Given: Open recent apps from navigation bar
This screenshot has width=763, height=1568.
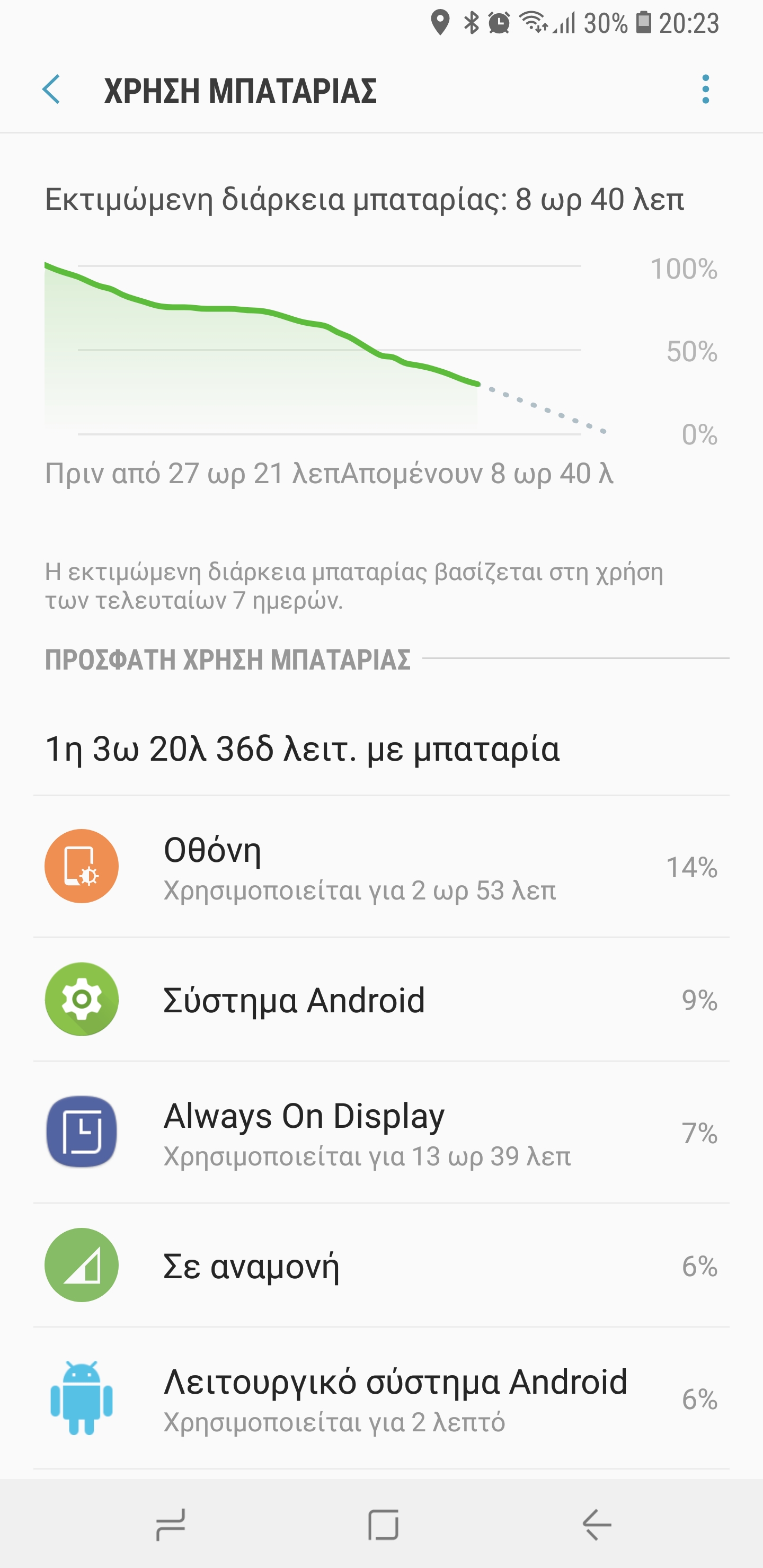Looking at the screenshot, I should click(x=171, y=1524).
